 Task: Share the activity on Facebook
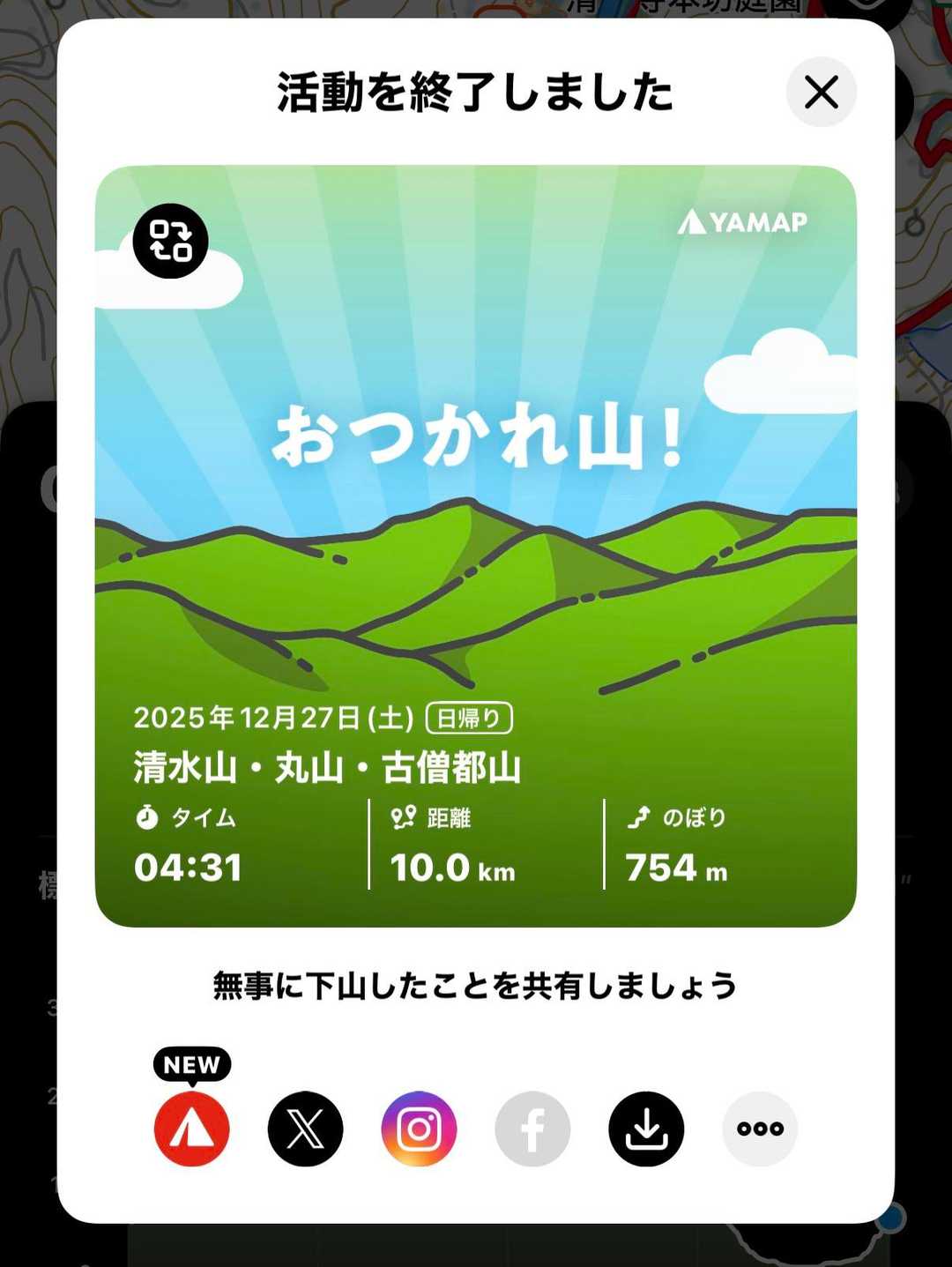coord(532,1129)
